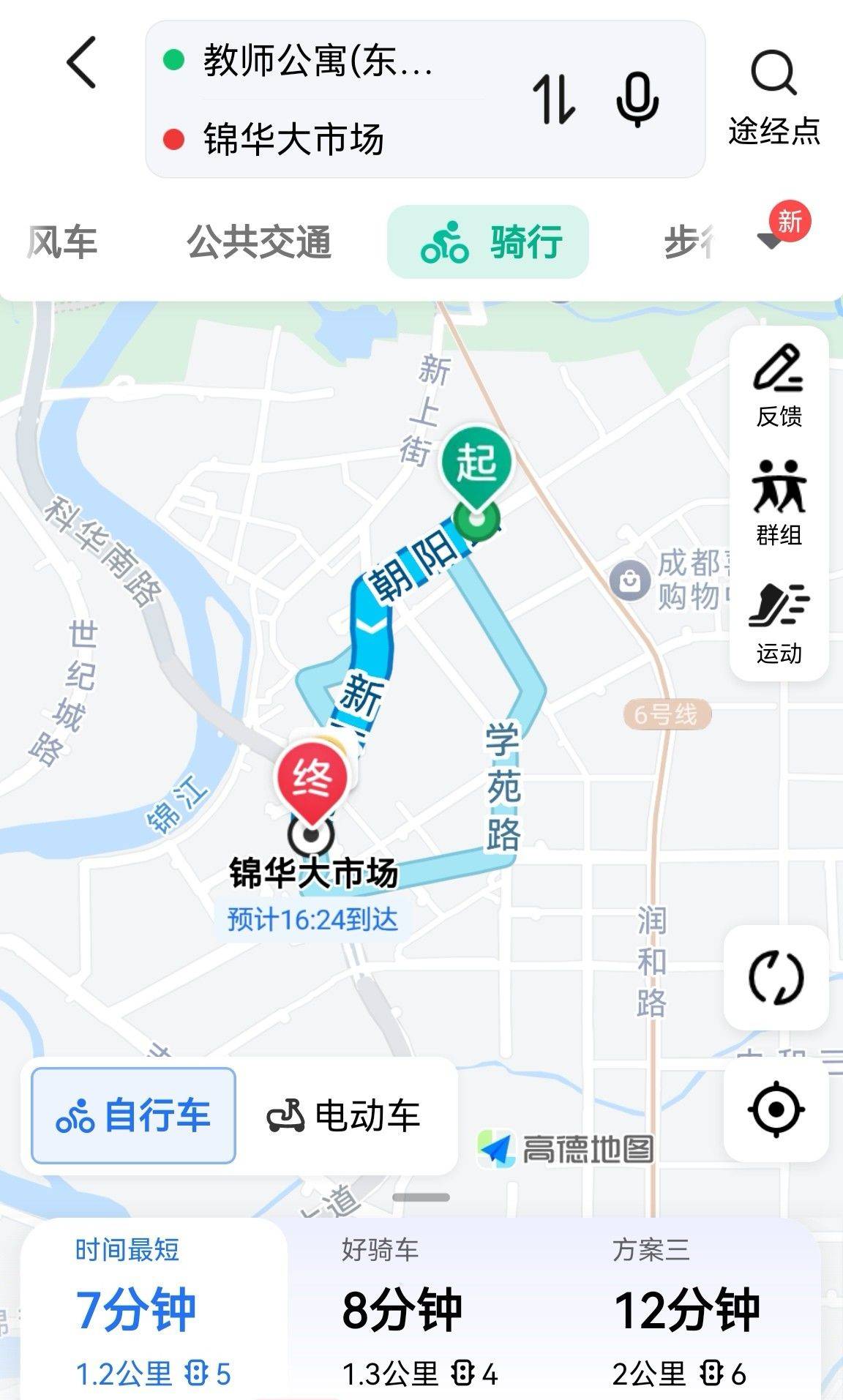Select 自行车 bicycle mode
This screenshot has width=843, height=1400.
pos(133,1115)
